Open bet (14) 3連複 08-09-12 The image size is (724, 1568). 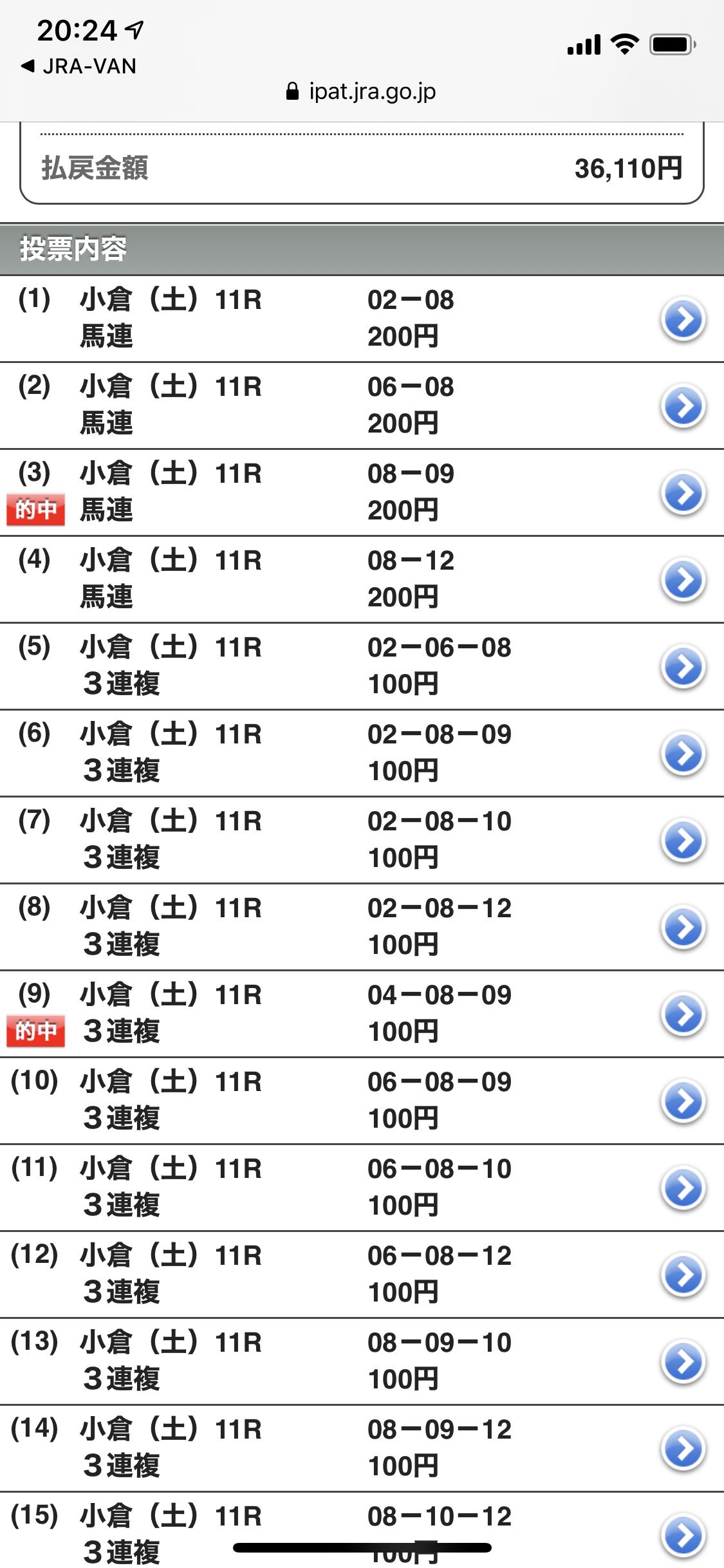[683, 1448]
